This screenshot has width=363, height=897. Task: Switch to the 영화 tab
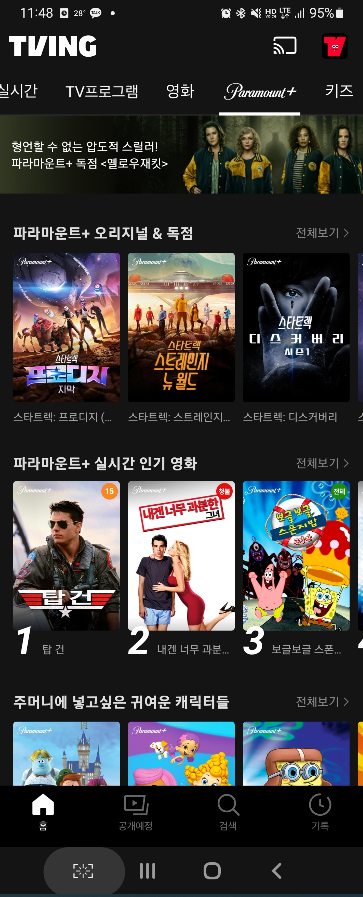coord(180,91)
